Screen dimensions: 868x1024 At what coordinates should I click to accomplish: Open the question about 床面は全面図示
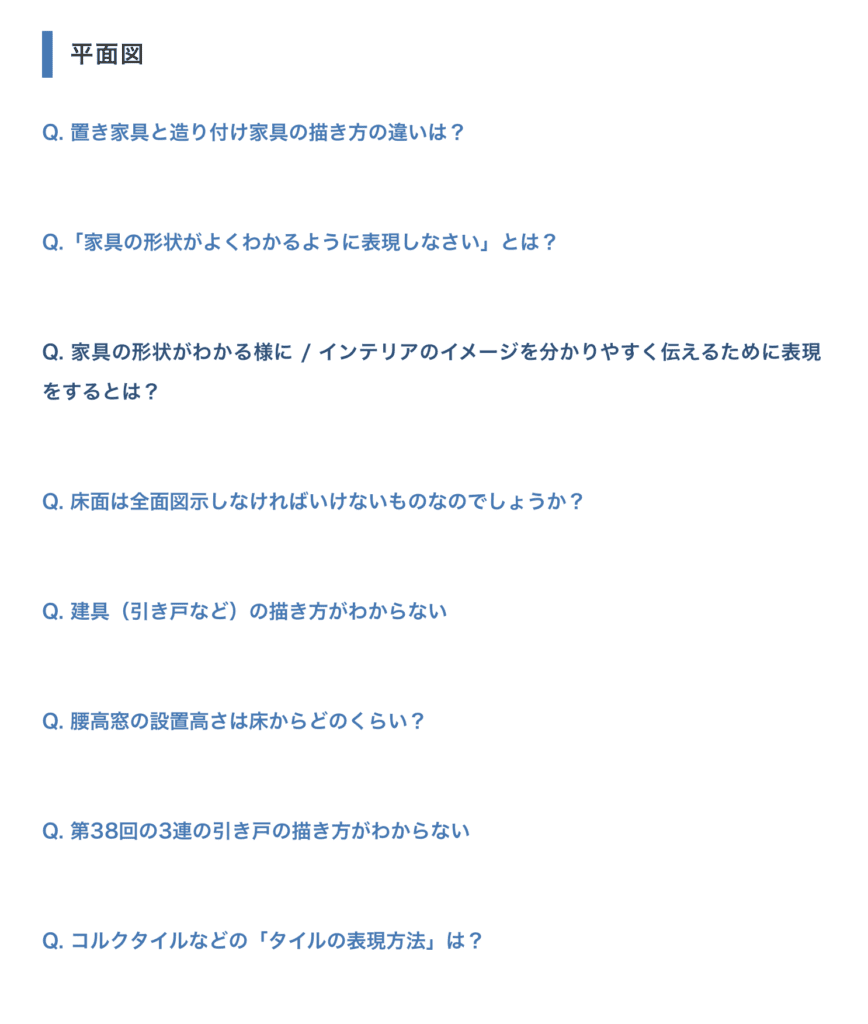coord(312,501)
